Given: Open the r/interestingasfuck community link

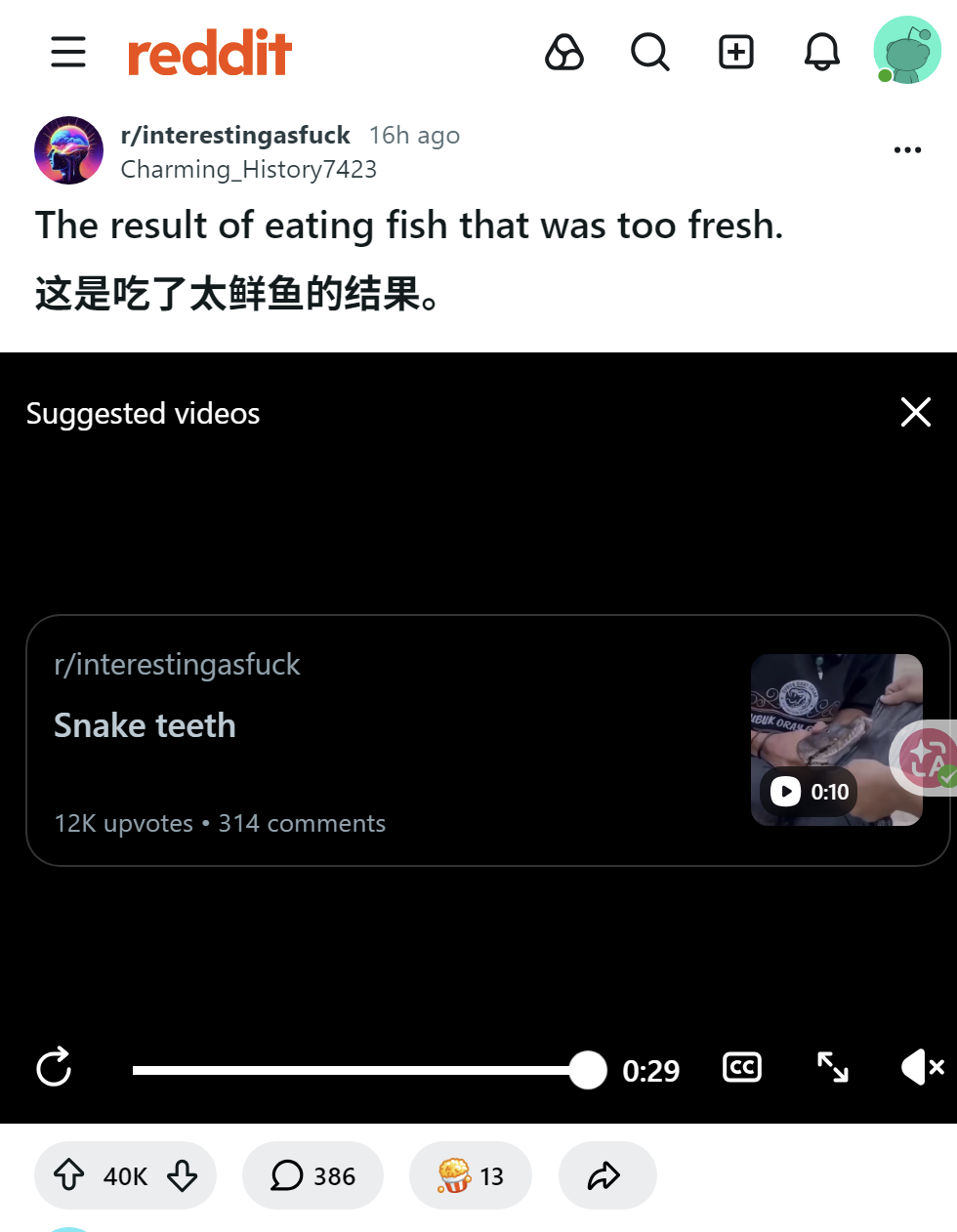Looking at the screenshot, I should pos(235,135).
